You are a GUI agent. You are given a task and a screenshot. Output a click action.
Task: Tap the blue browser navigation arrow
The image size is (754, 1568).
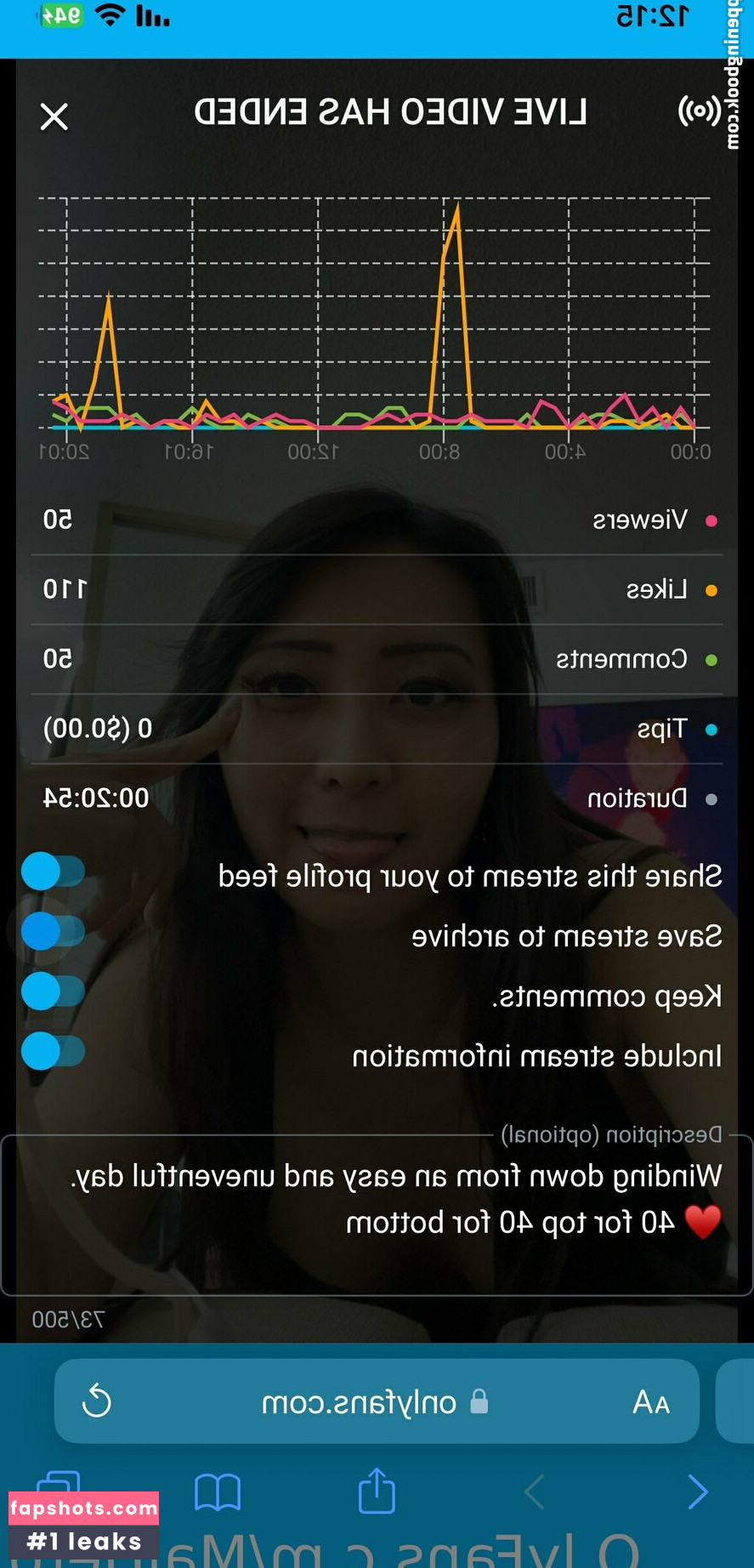tap(698, 1491)
